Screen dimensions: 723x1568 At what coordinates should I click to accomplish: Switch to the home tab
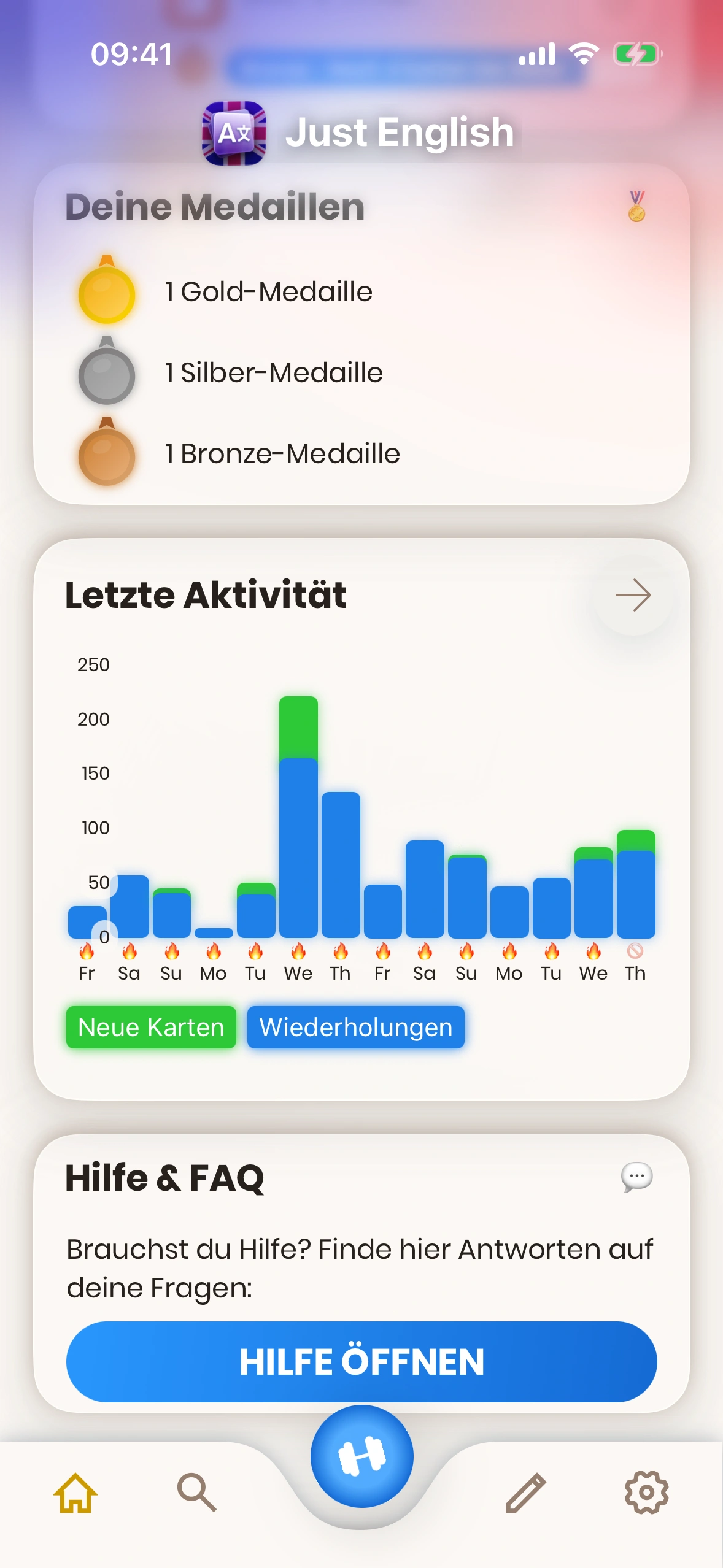(75, 1493)
